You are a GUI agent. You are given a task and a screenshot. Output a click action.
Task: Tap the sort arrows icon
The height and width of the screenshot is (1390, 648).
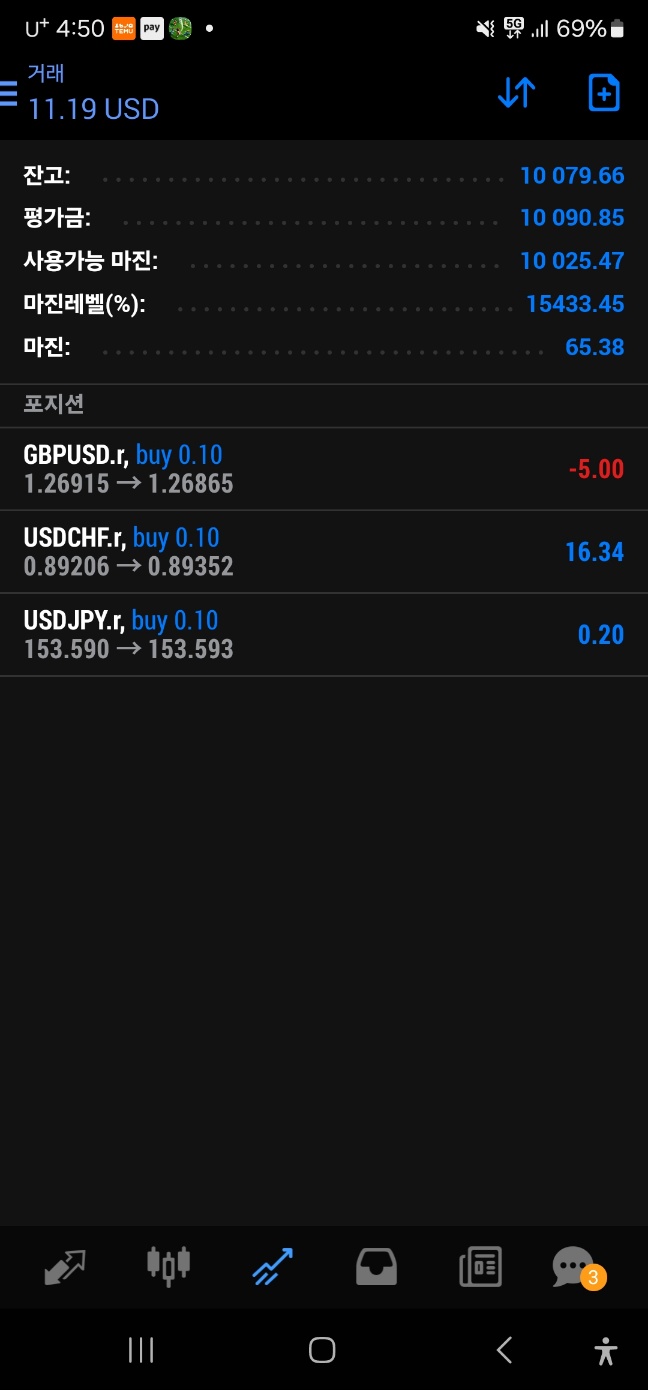pos(516,93)
